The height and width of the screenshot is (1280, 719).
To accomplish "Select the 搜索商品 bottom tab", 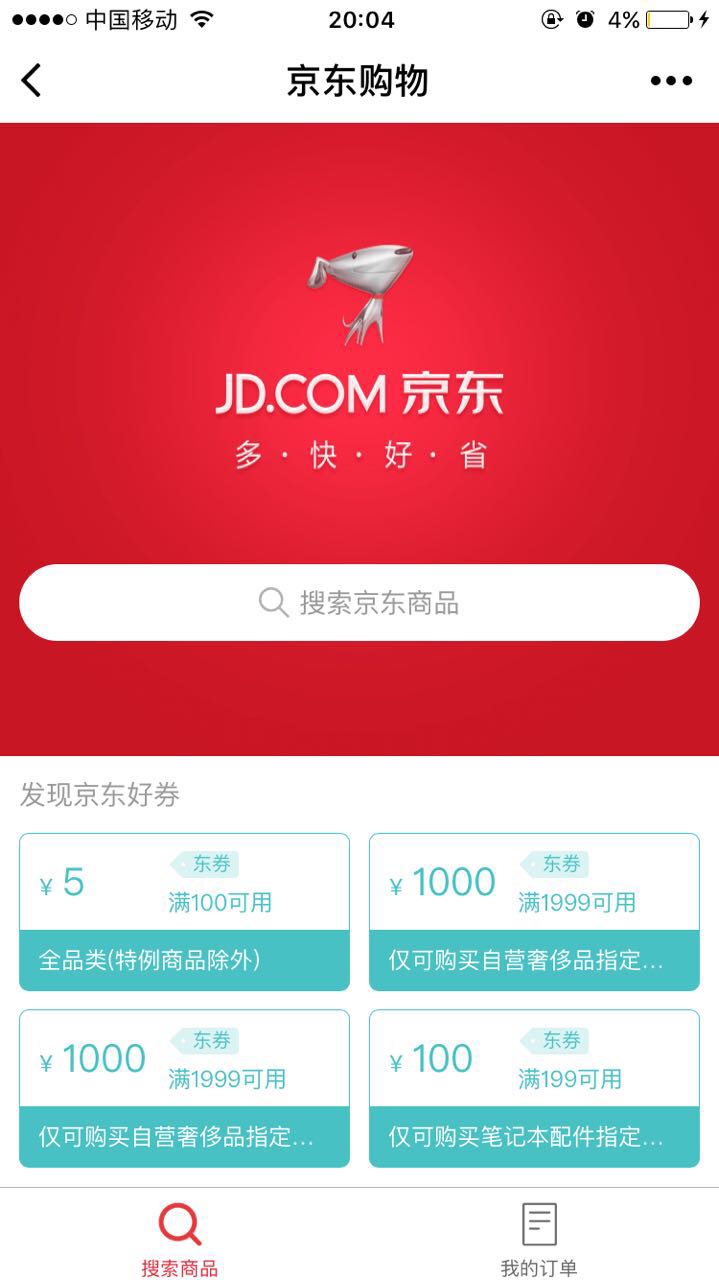I will 179,1239.
